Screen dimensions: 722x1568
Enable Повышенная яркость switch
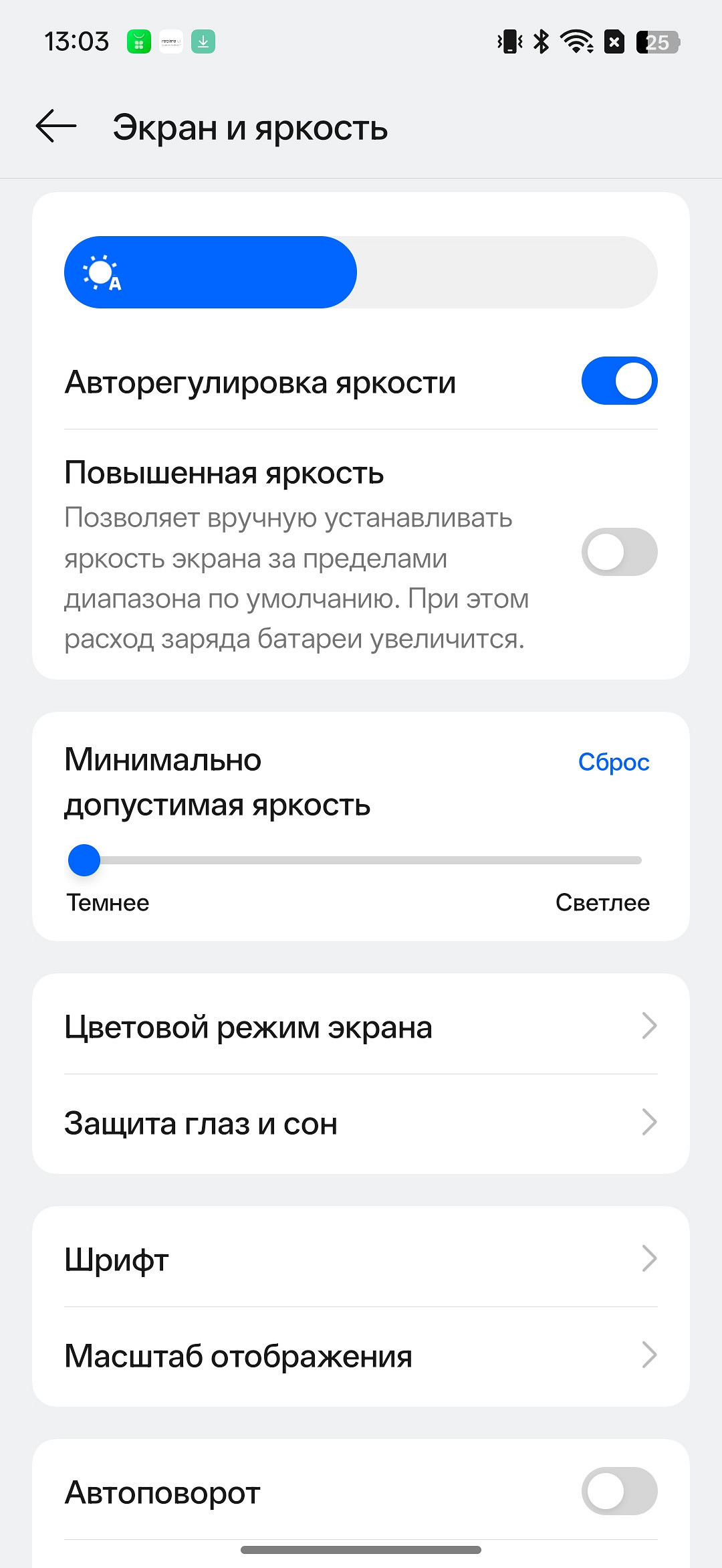point(619,553)
